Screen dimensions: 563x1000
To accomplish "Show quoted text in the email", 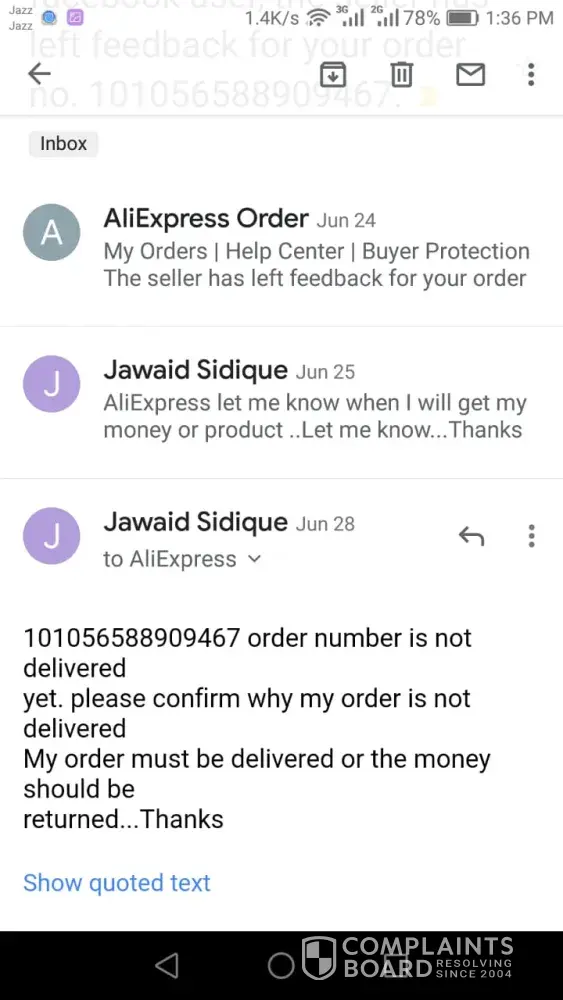I will tap(117, 883).
